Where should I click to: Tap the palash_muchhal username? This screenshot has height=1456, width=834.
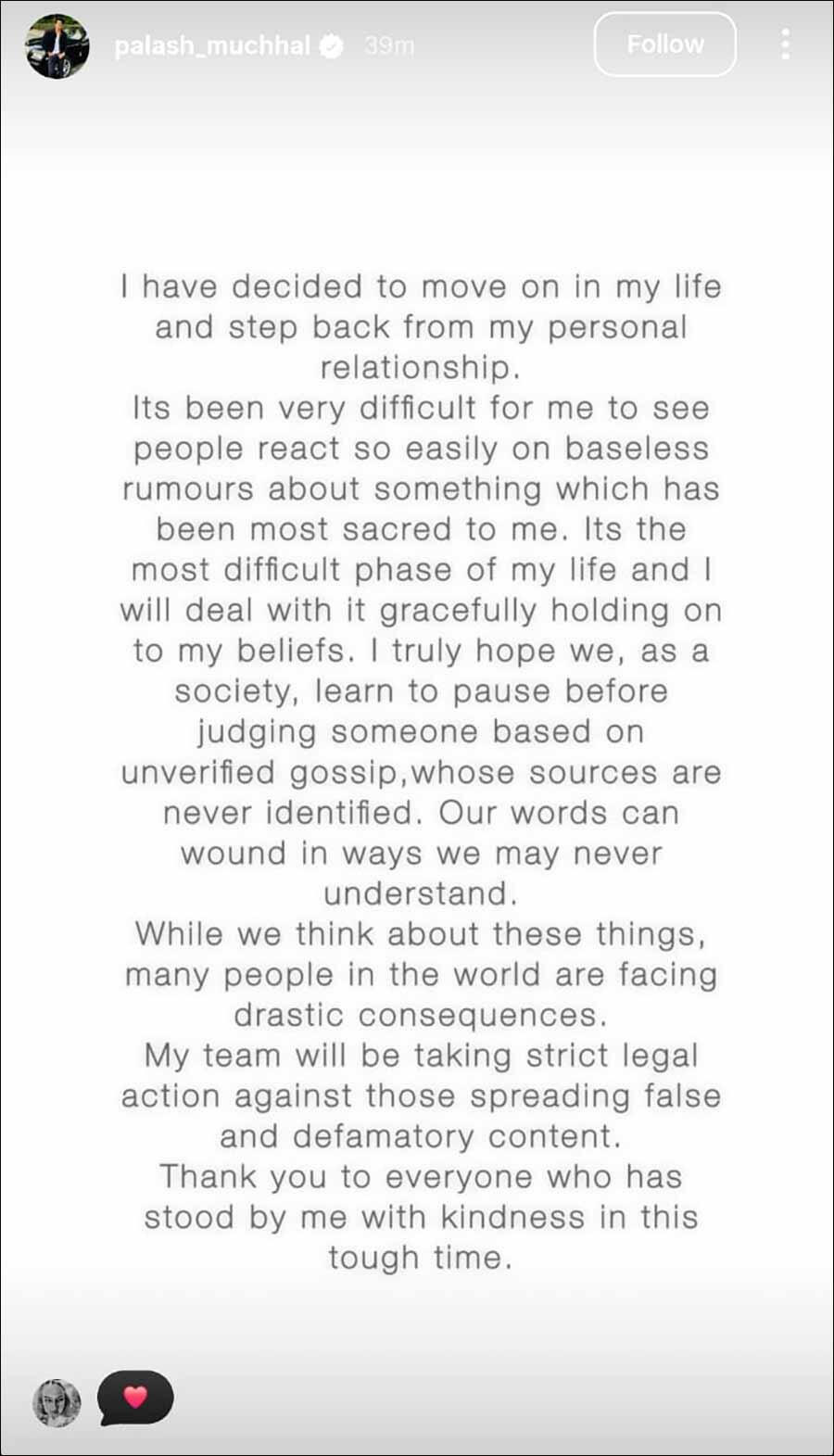click(x=211, y=45)
